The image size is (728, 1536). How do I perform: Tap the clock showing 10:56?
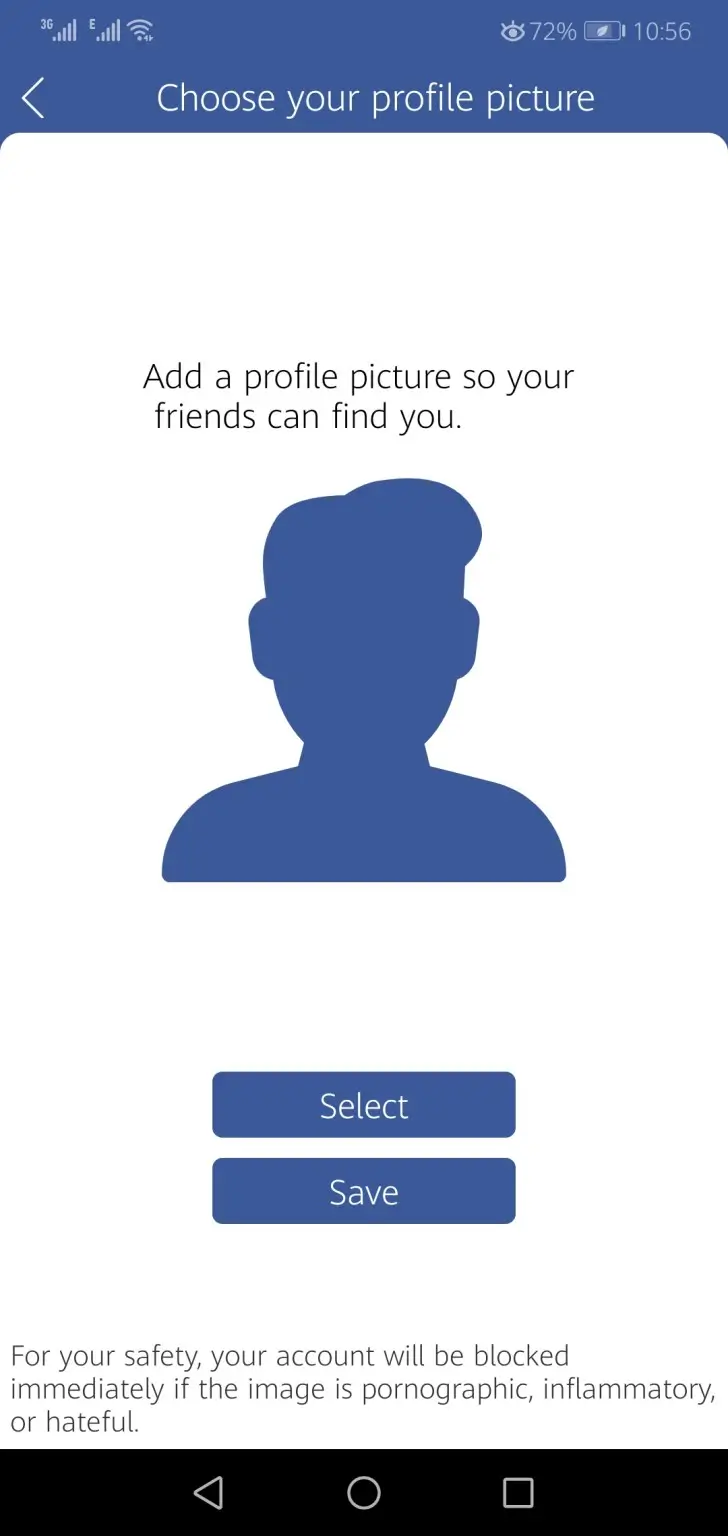[662, 31]
